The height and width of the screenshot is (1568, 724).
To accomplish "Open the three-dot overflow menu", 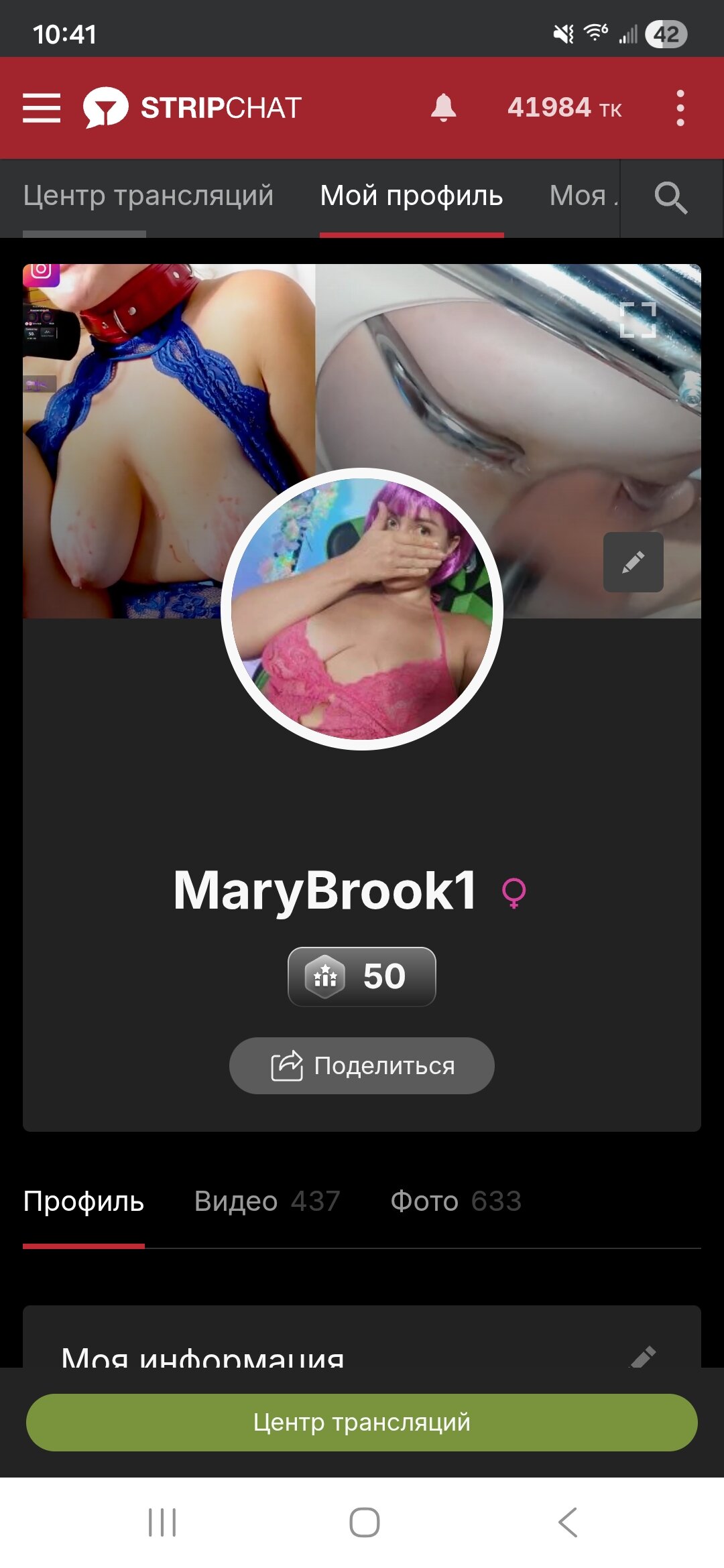I will [x=680, y=108].
